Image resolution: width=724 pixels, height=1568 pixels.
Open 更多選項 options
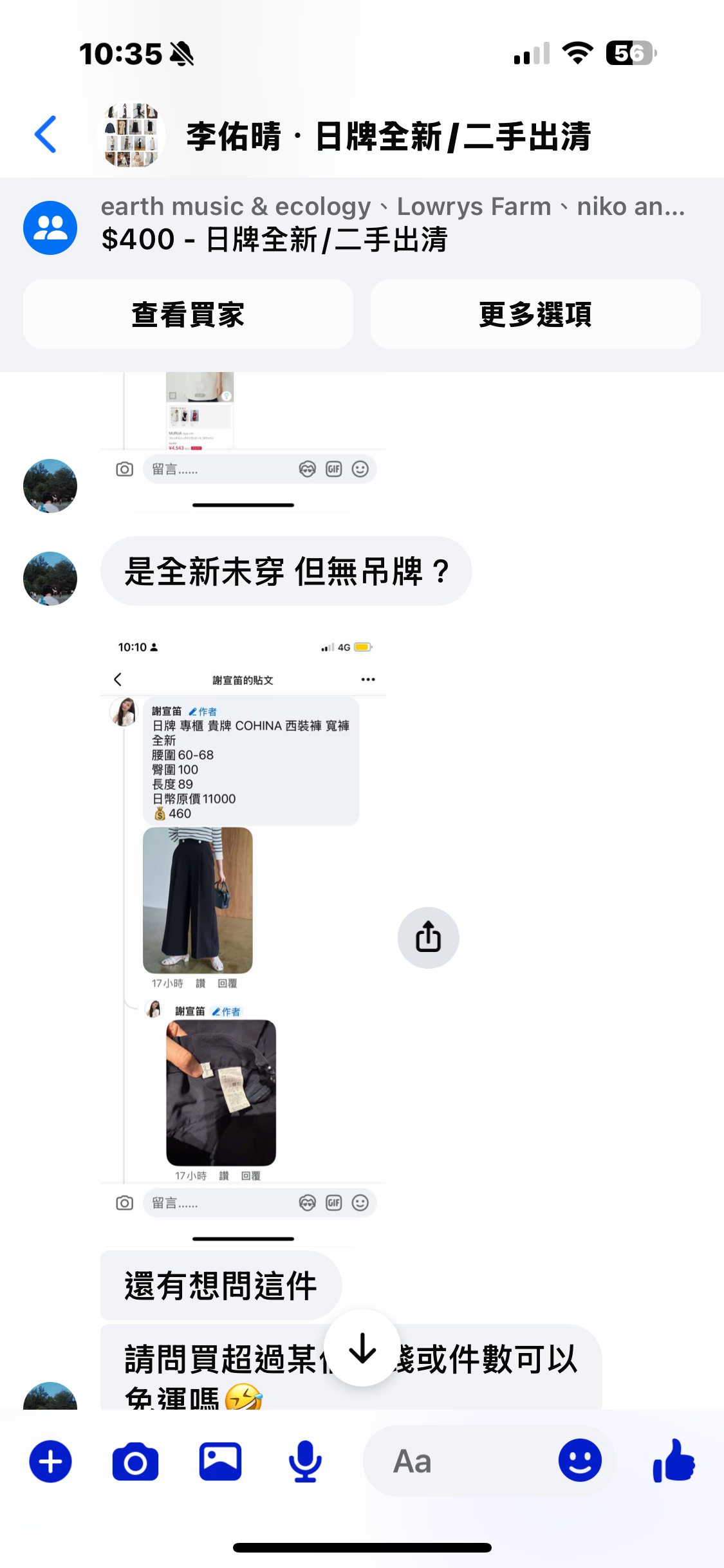pos(535,315)
